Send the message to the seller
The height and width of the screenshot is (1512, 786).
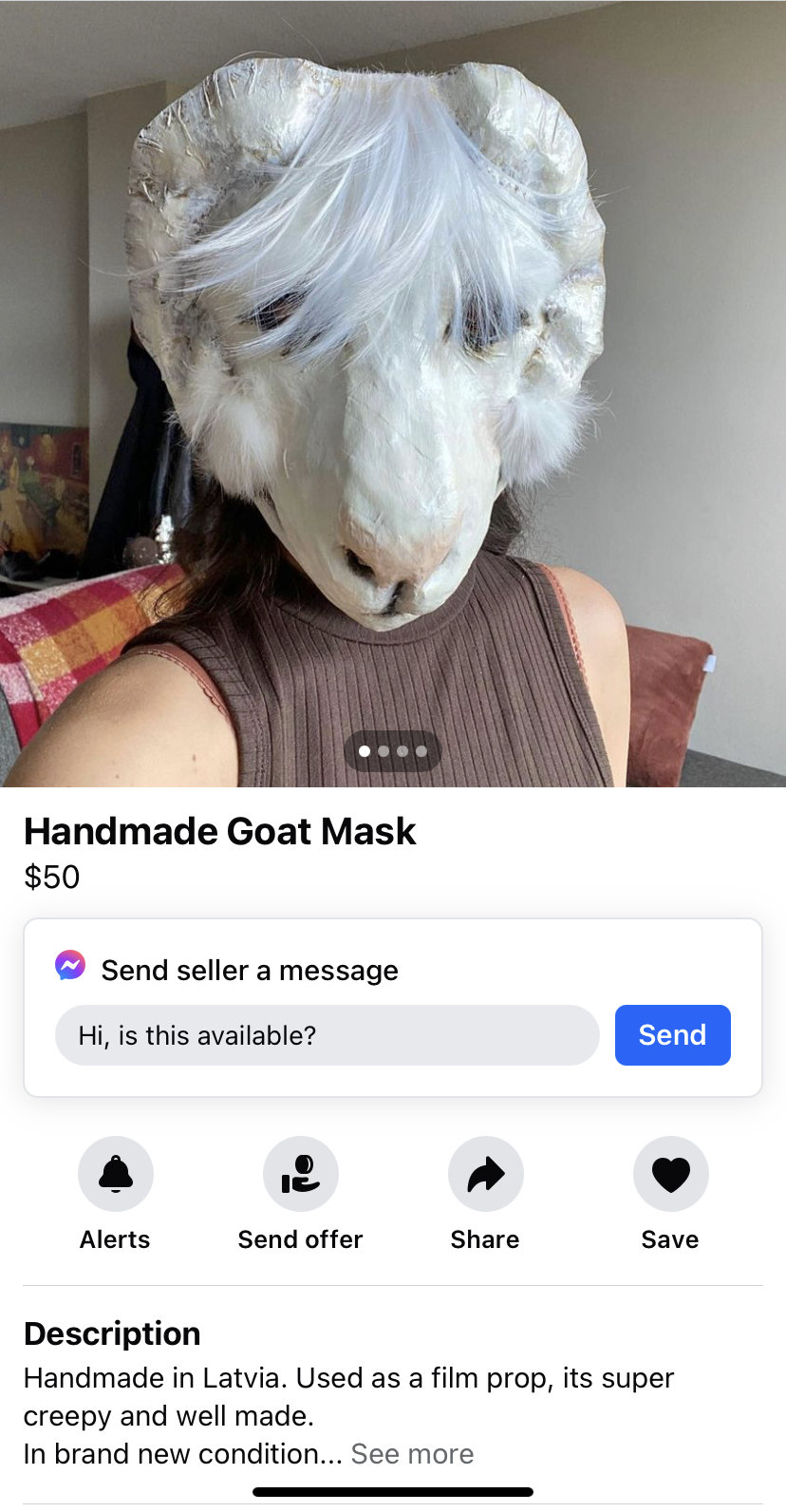tap(672, 1034)
